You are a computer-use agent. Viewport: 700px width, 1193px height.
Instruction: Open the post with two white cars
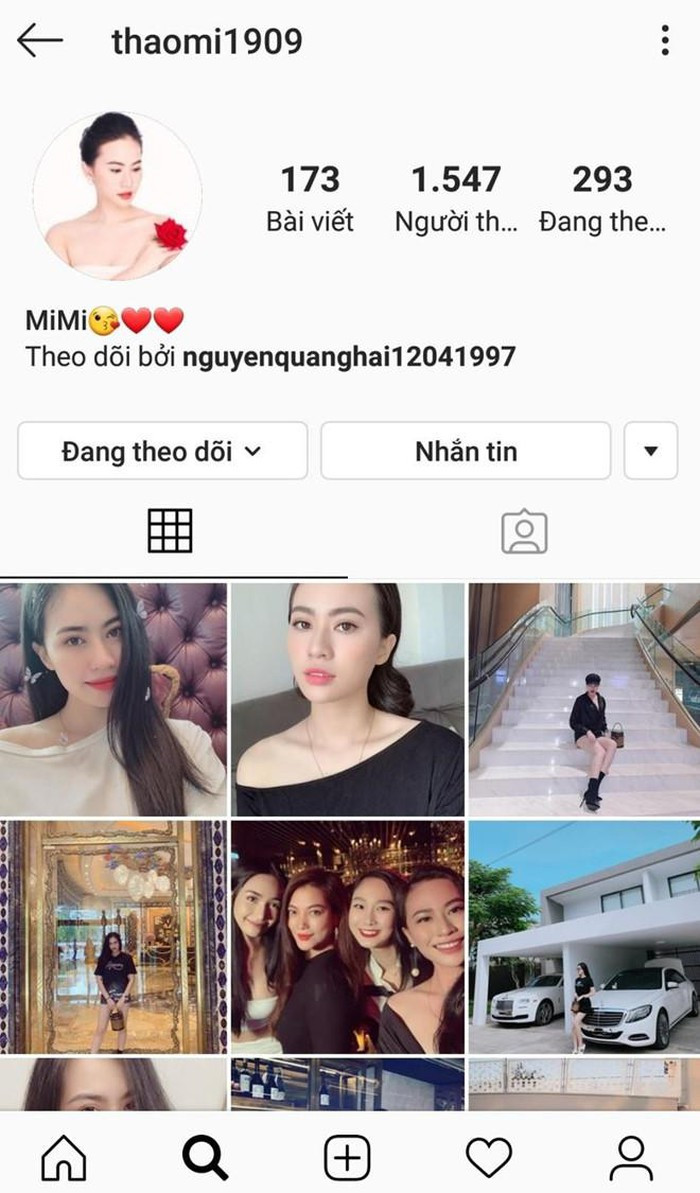(x=584, y=937)
